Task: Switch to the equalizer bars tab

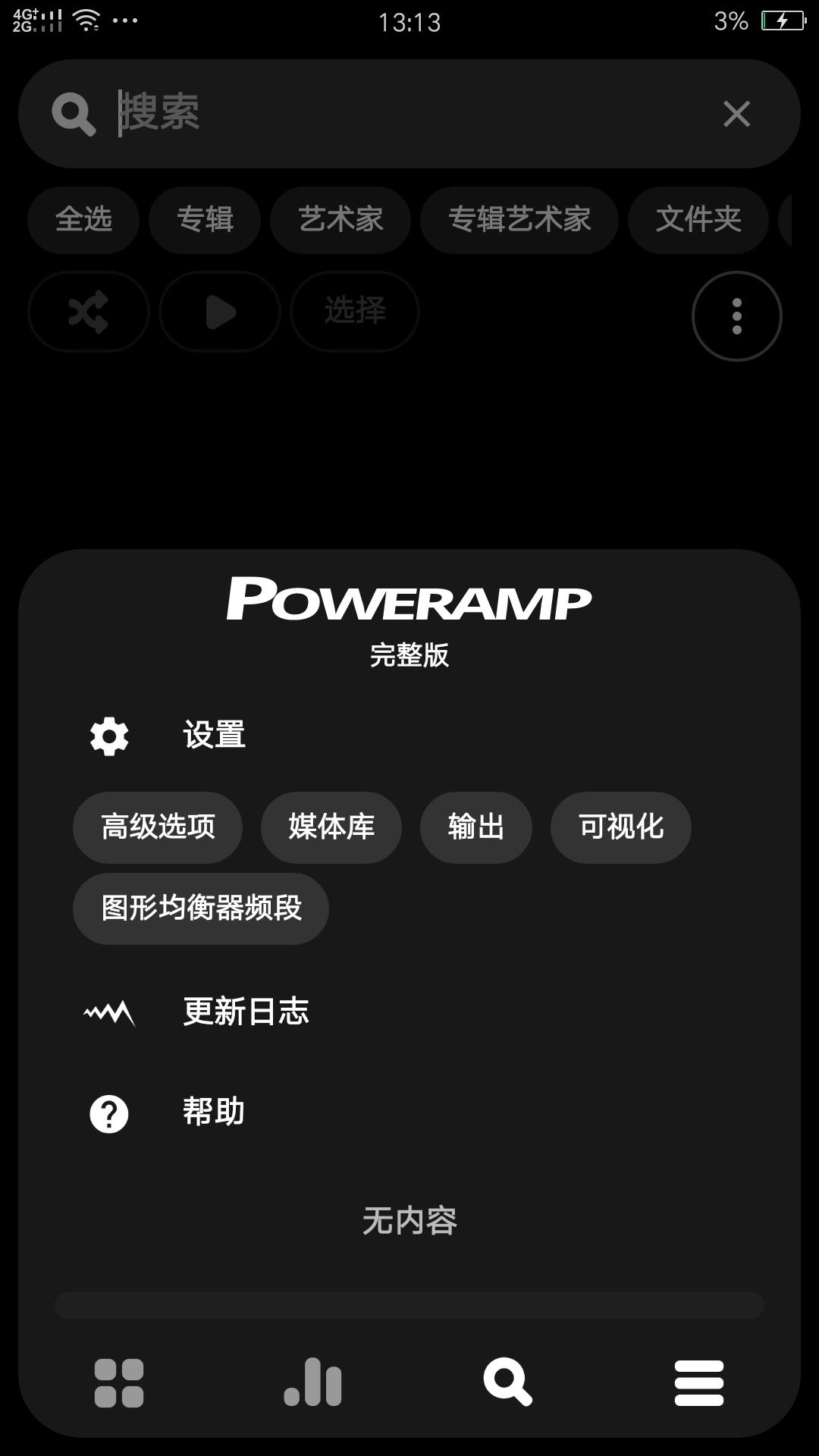Action: [312, 1383]
